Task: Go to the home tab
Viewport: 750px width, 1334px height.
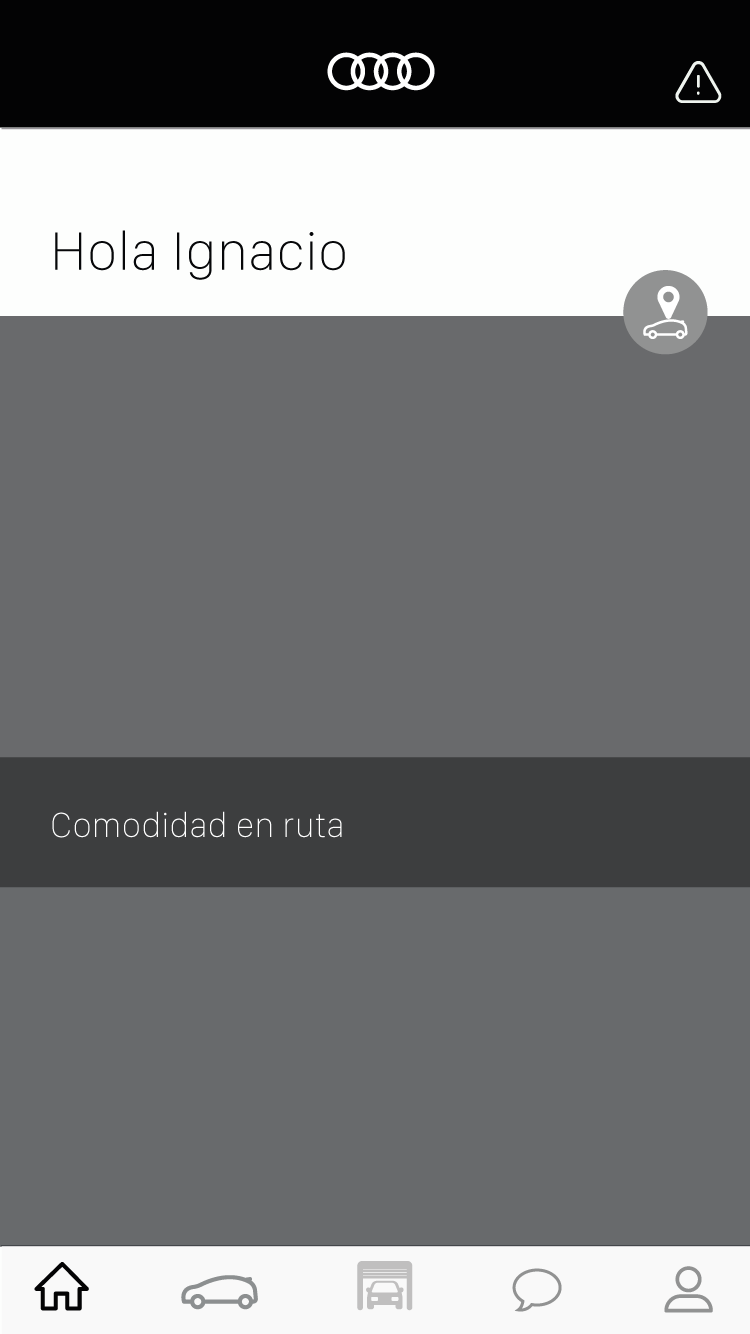Action: pos(62,1287)
